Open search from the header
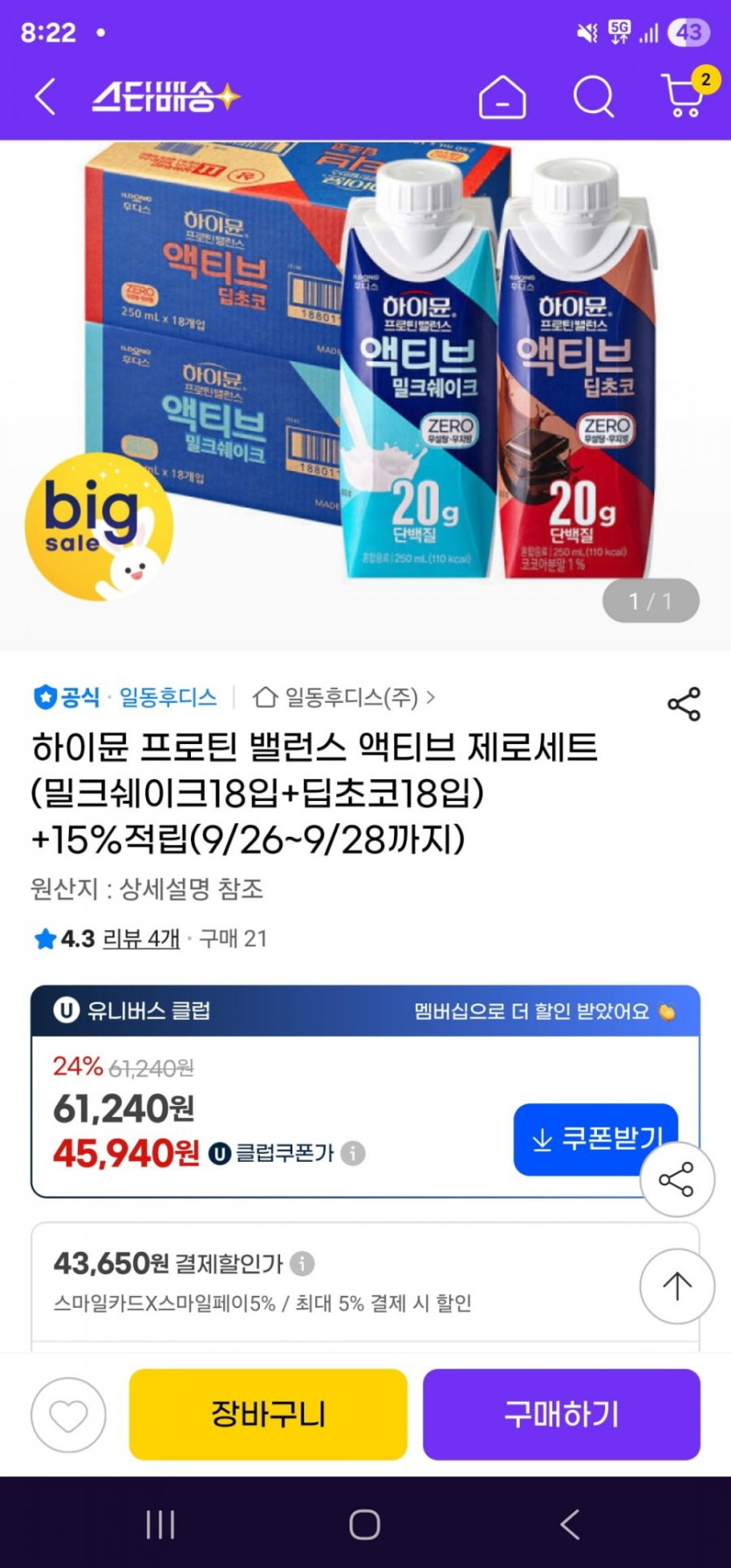Viewport: 731px width, 1568px height. (x=594, y=96)
